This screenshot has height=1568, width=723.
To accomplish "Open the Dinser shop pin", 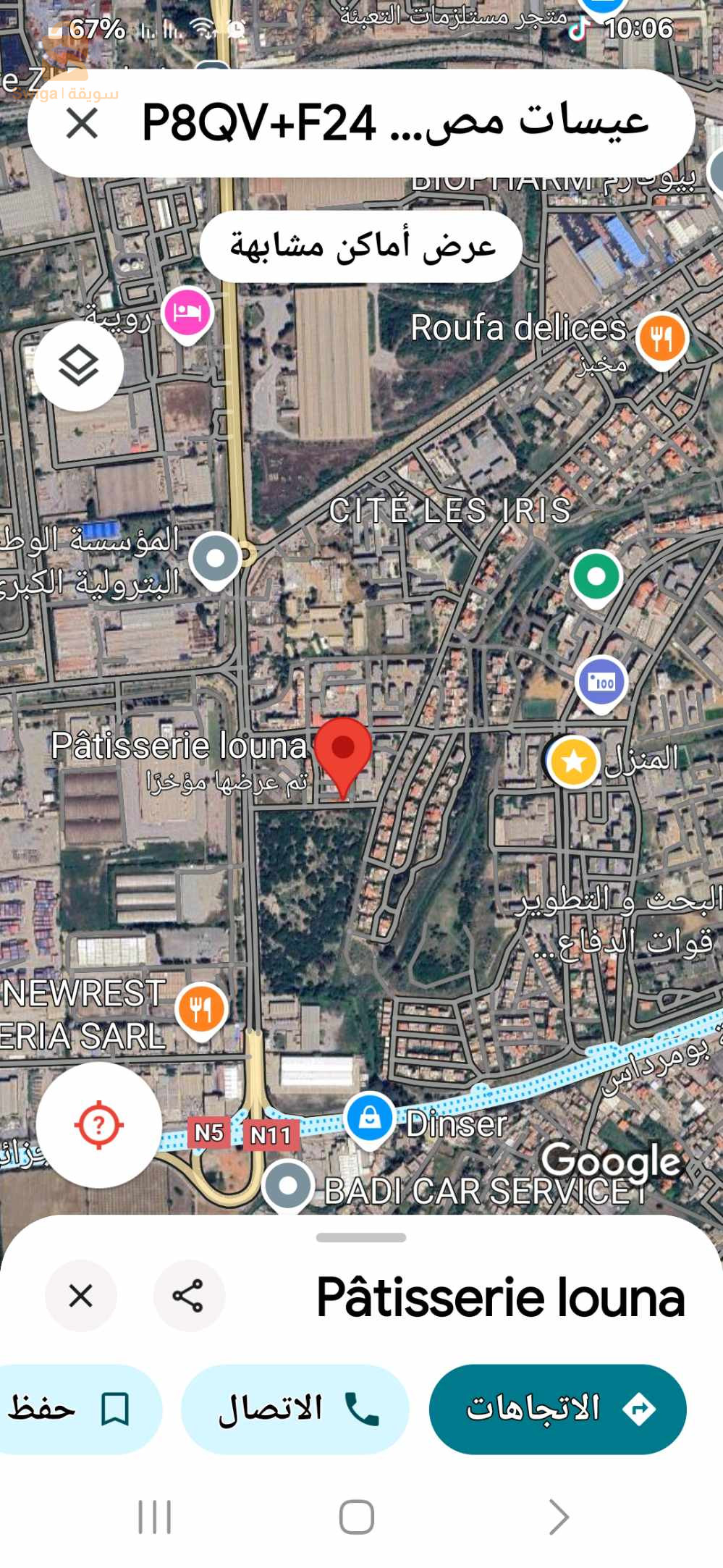I will pos(369,1118).
